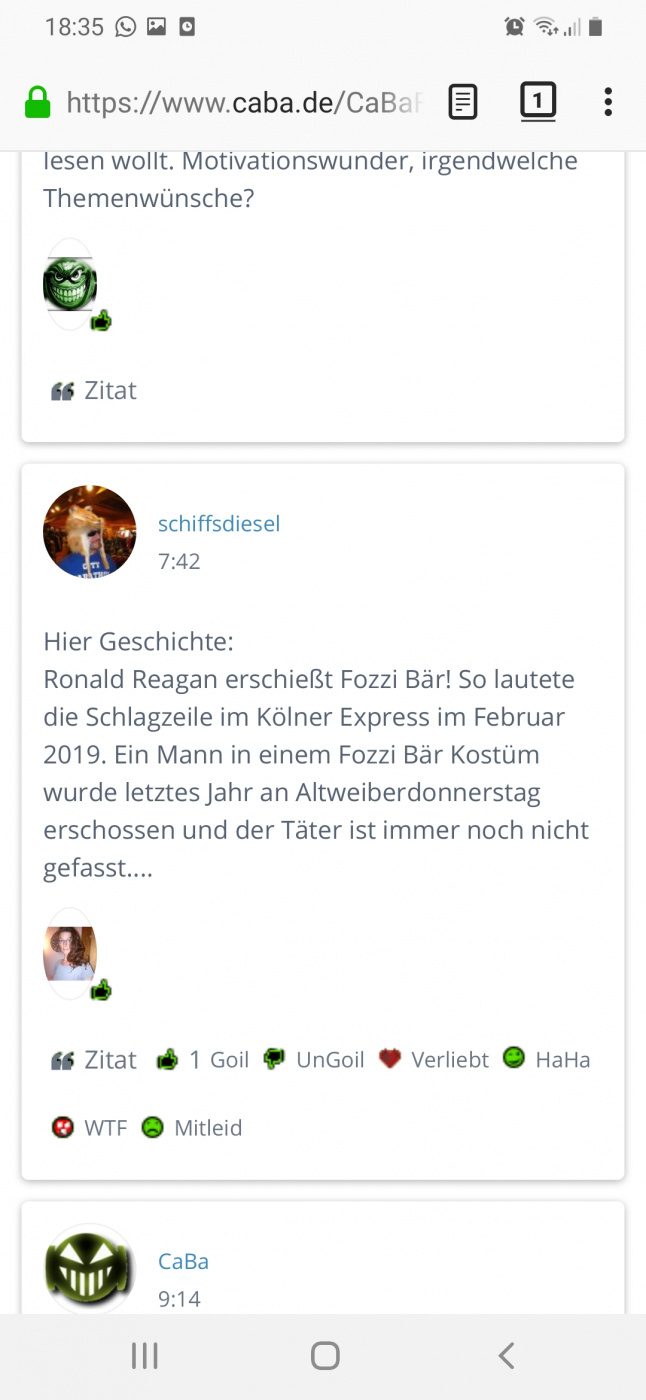
Task: Go to the home screen
Action: point(325,1356)
